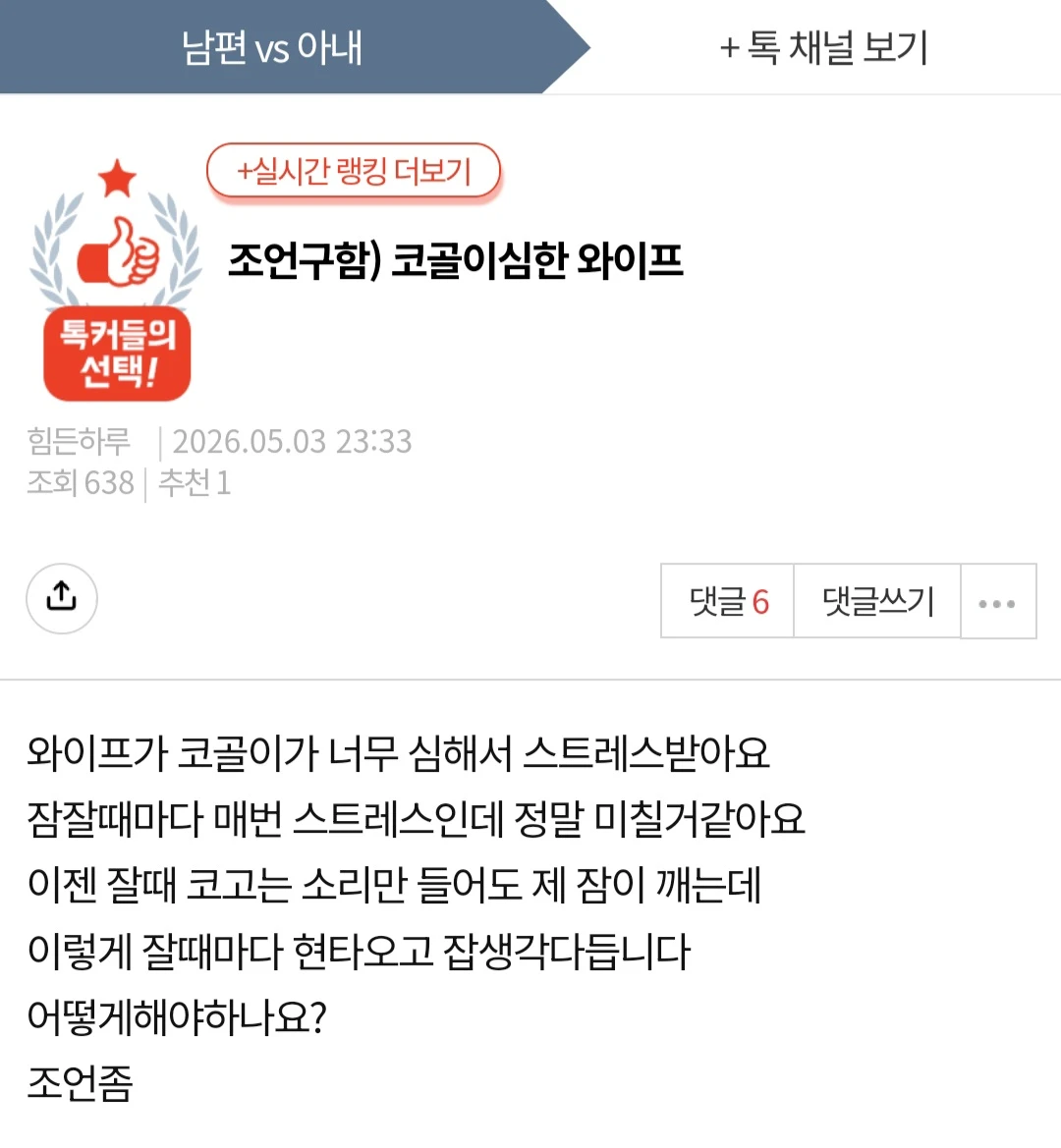
Task: Tap the +톡 채널 보기 link
Action: coord(824,47)
